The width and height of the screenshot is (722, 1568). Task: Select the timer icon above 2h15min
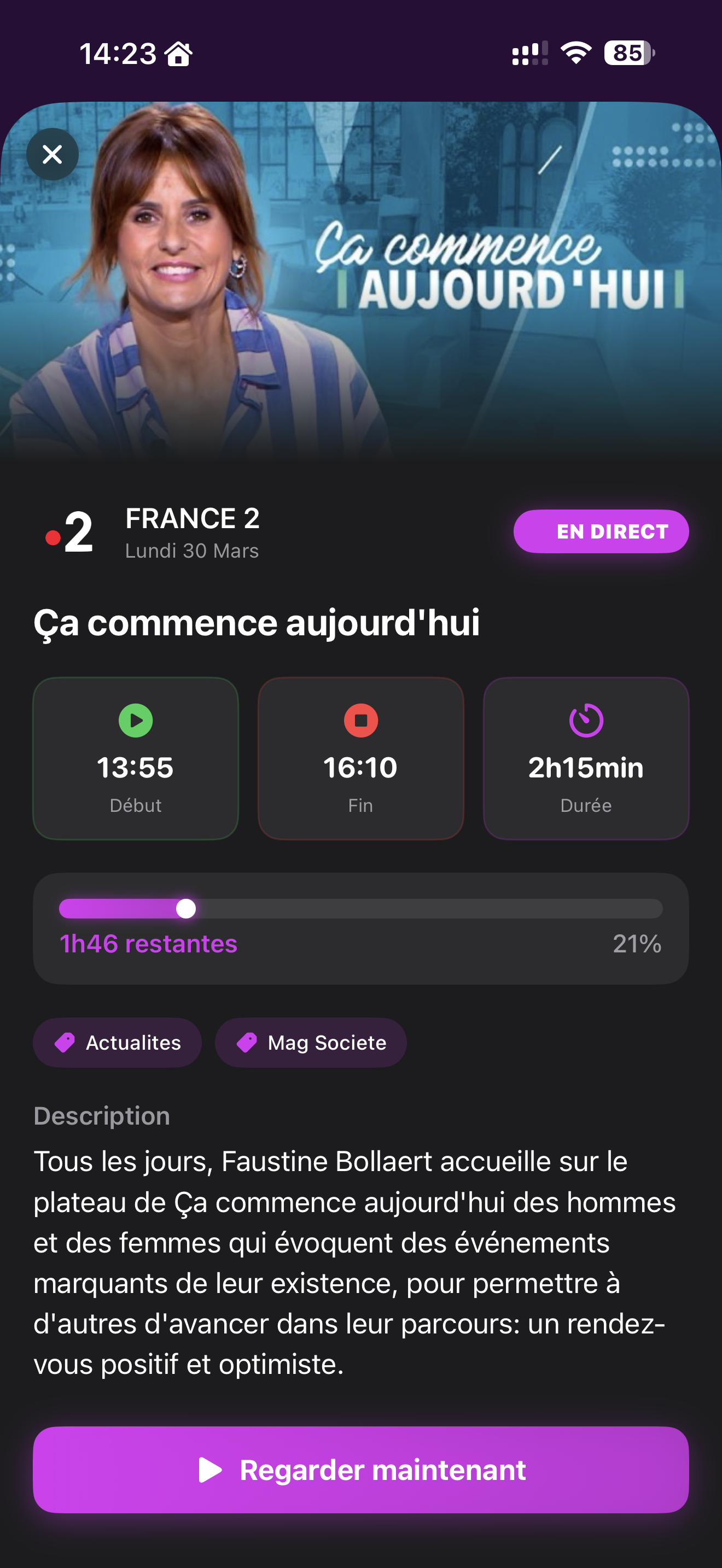[x=586, y=721]
